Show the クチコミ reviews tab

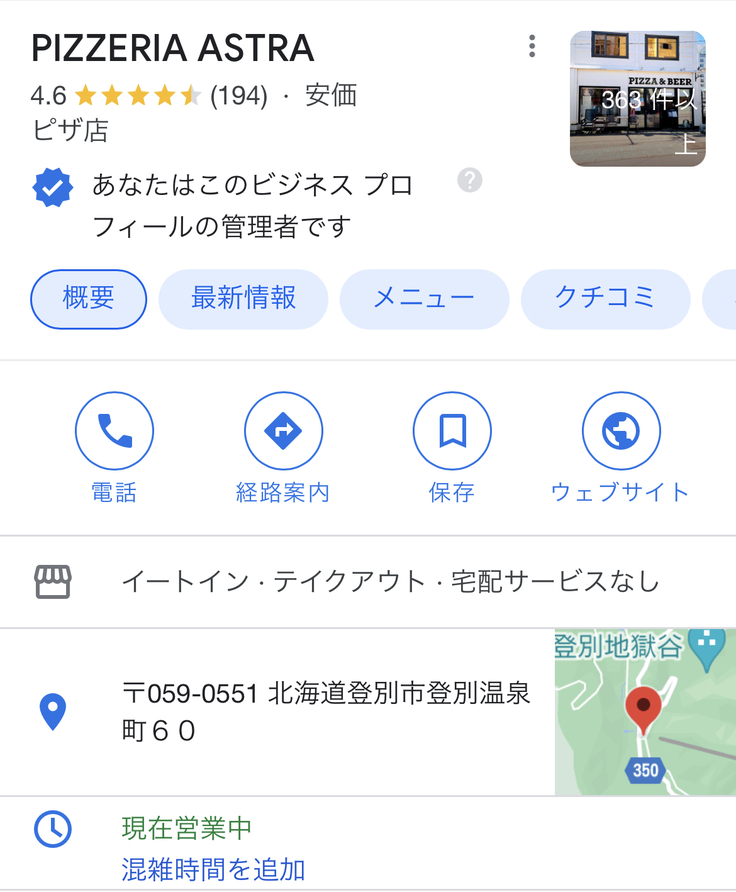click(605, 298)
